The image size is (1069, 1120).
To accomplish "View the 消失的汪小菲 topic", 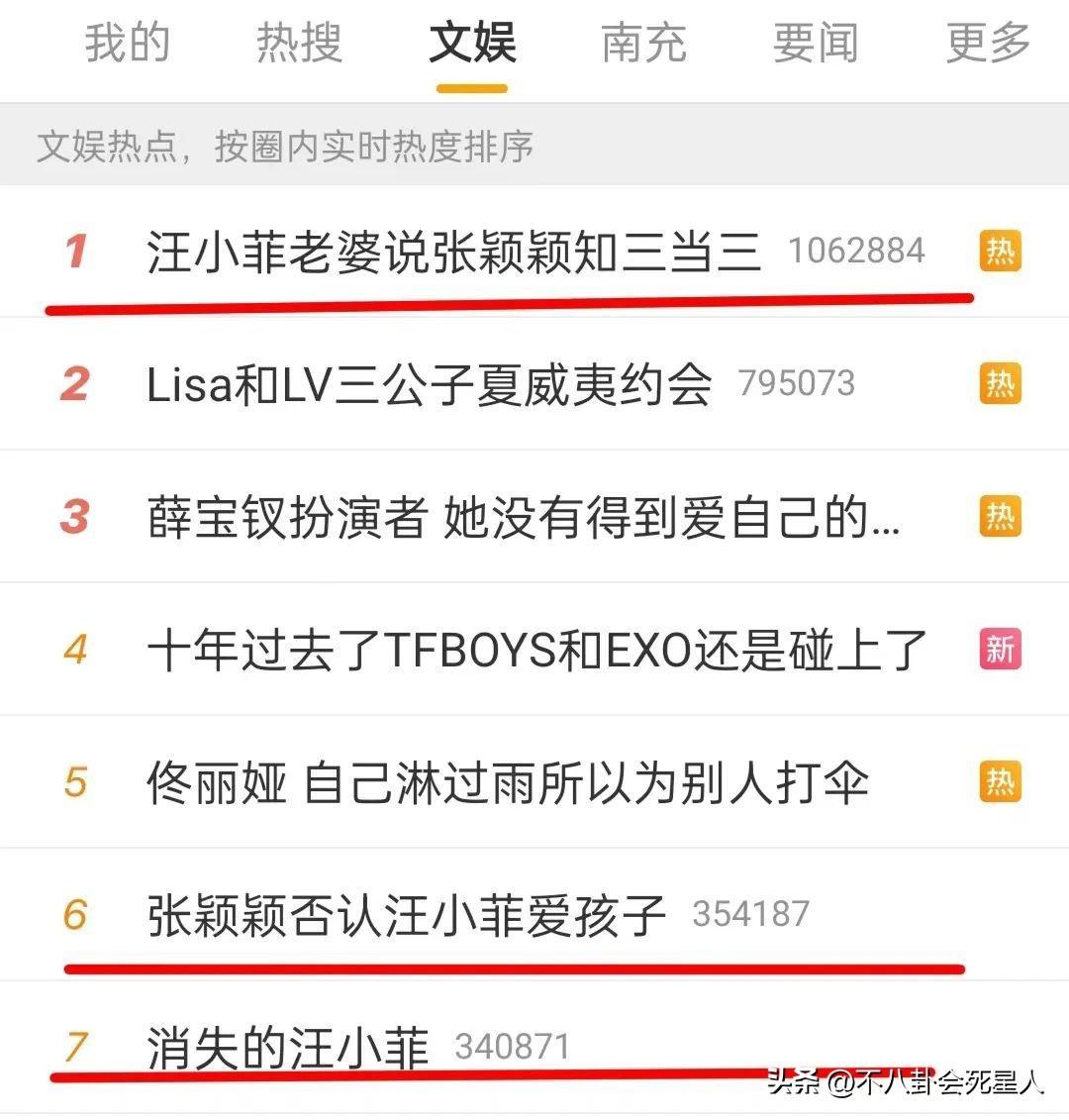I will click(287, 1047).
